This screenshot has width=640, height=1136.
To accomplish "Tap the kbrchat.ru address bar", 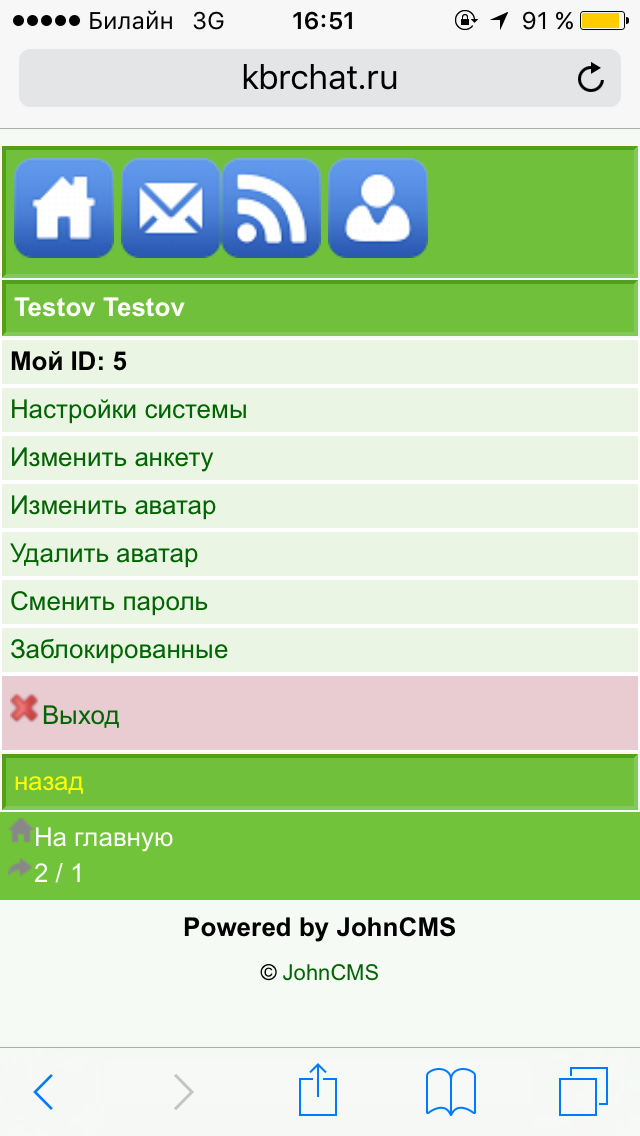I will pos(320,78).
